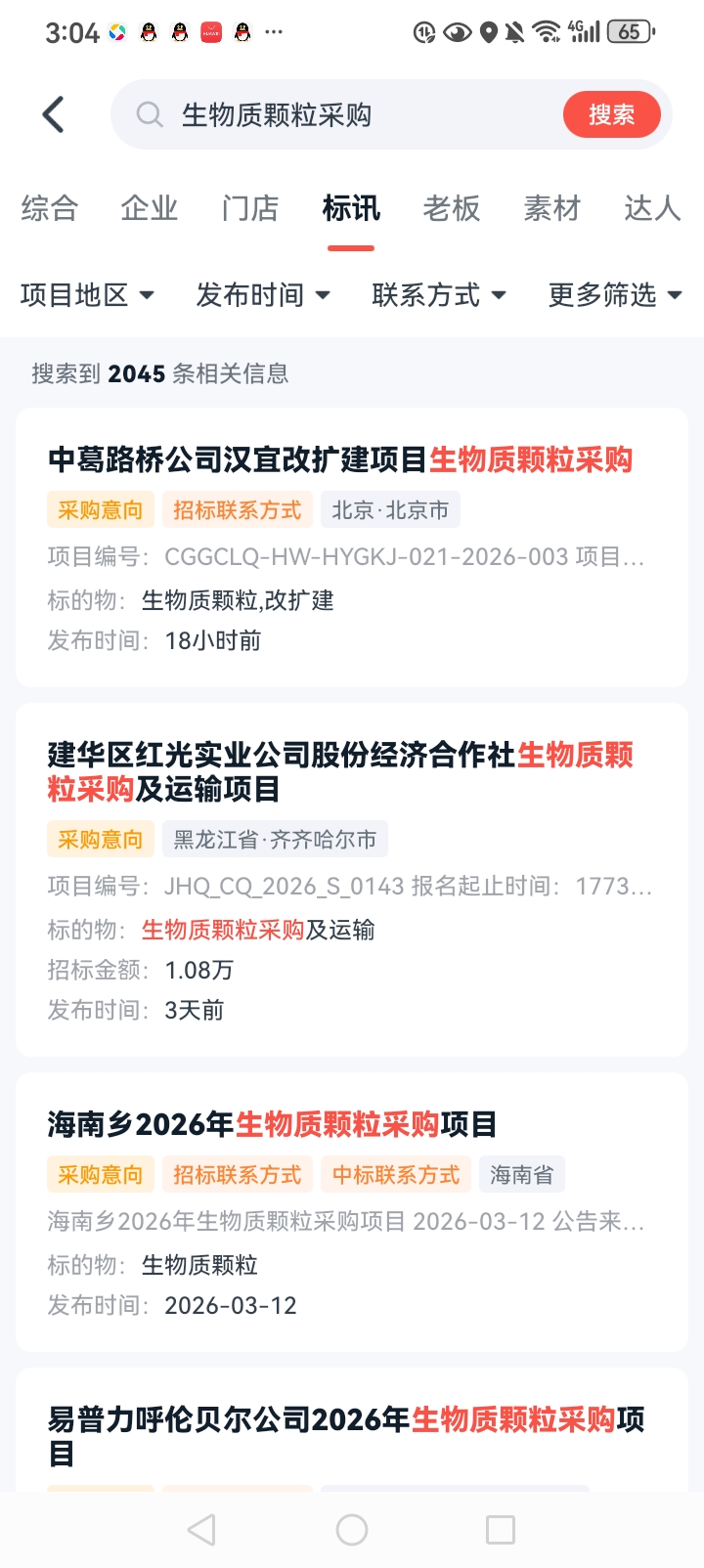Open the 中葛路桥公司汉宜改扩建项目 result
Screen dimensions: 704x1568
tap(340, 459)
